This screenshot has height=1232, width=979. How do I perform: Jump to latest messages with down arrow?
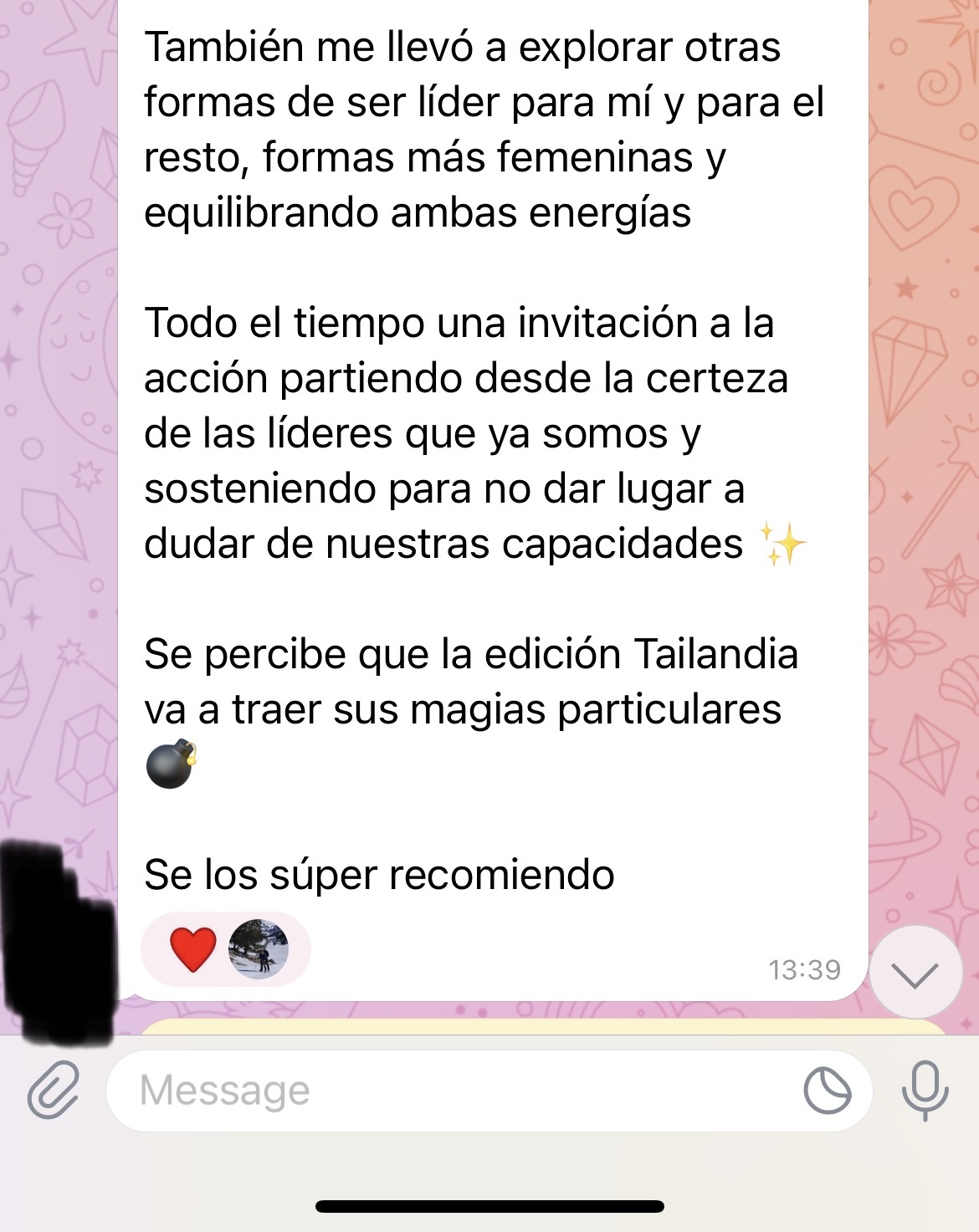(915, 974)
